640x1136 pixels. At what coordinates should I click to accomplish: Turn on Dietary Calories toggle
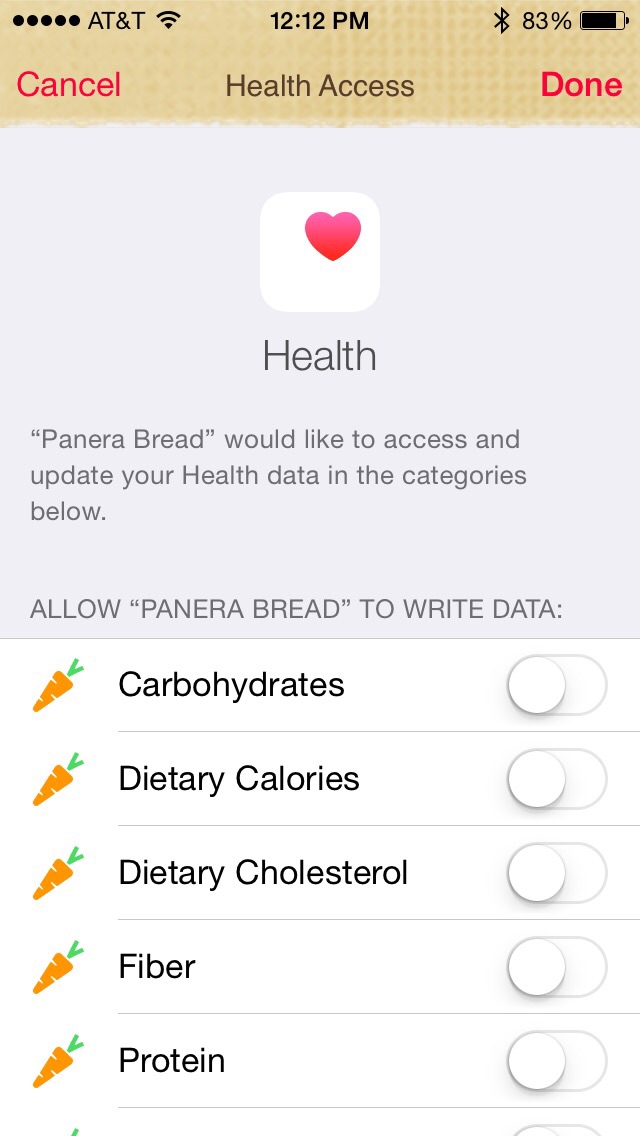tap(556, 780)
